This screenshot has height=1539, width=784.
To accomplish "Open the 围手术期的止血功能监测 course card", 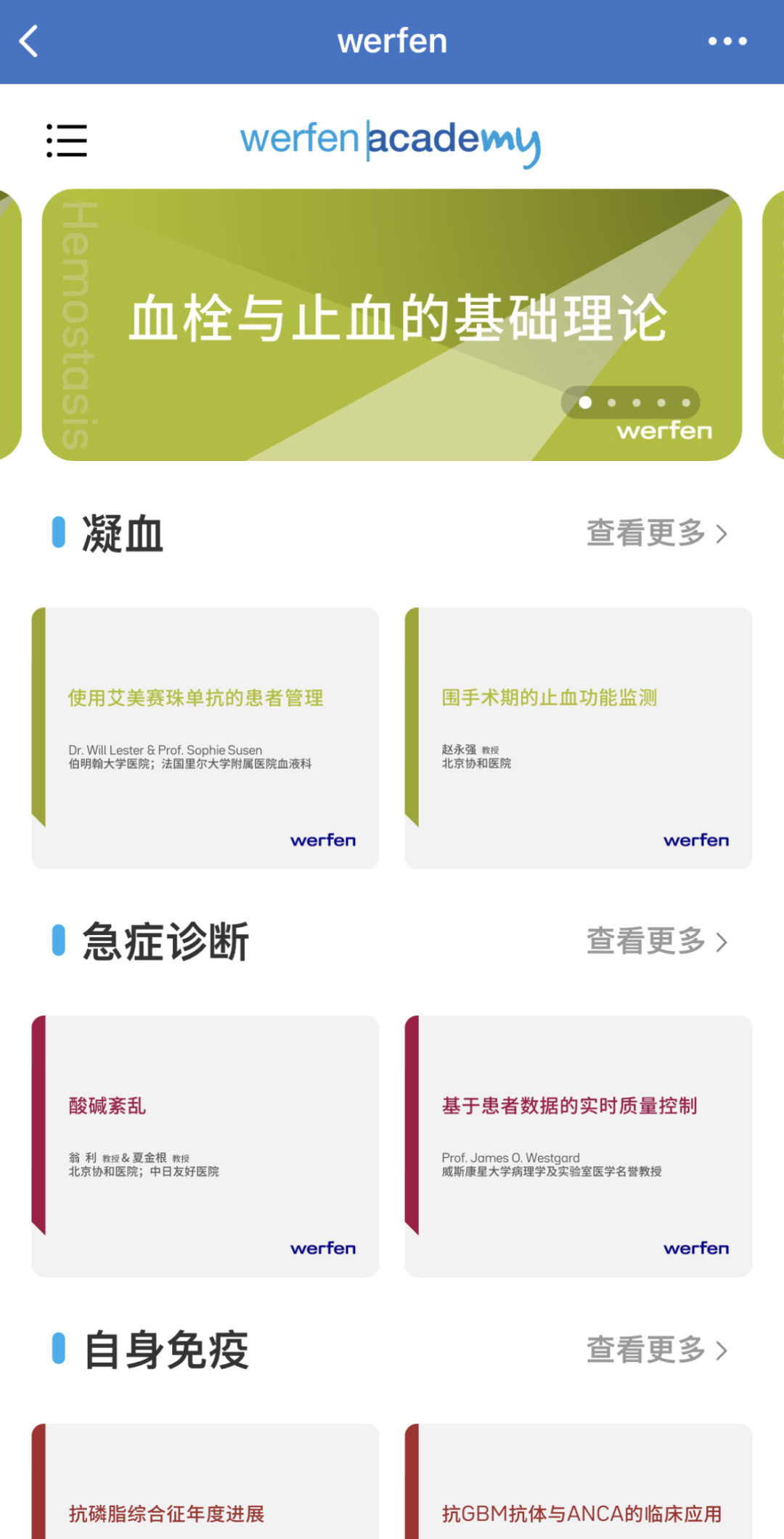I will [x=579, y=738].
